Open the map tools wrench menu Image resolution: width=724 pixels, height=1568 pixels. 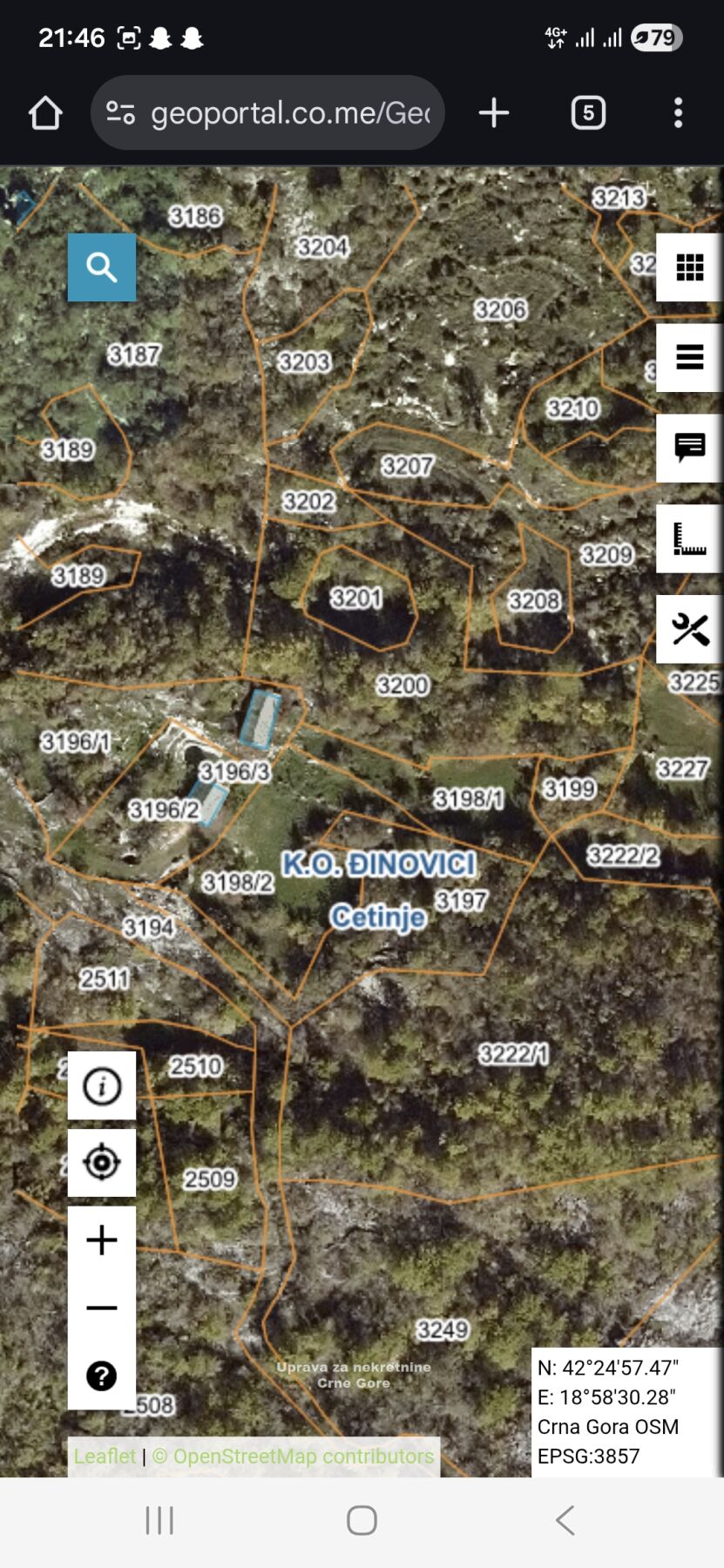689,629
